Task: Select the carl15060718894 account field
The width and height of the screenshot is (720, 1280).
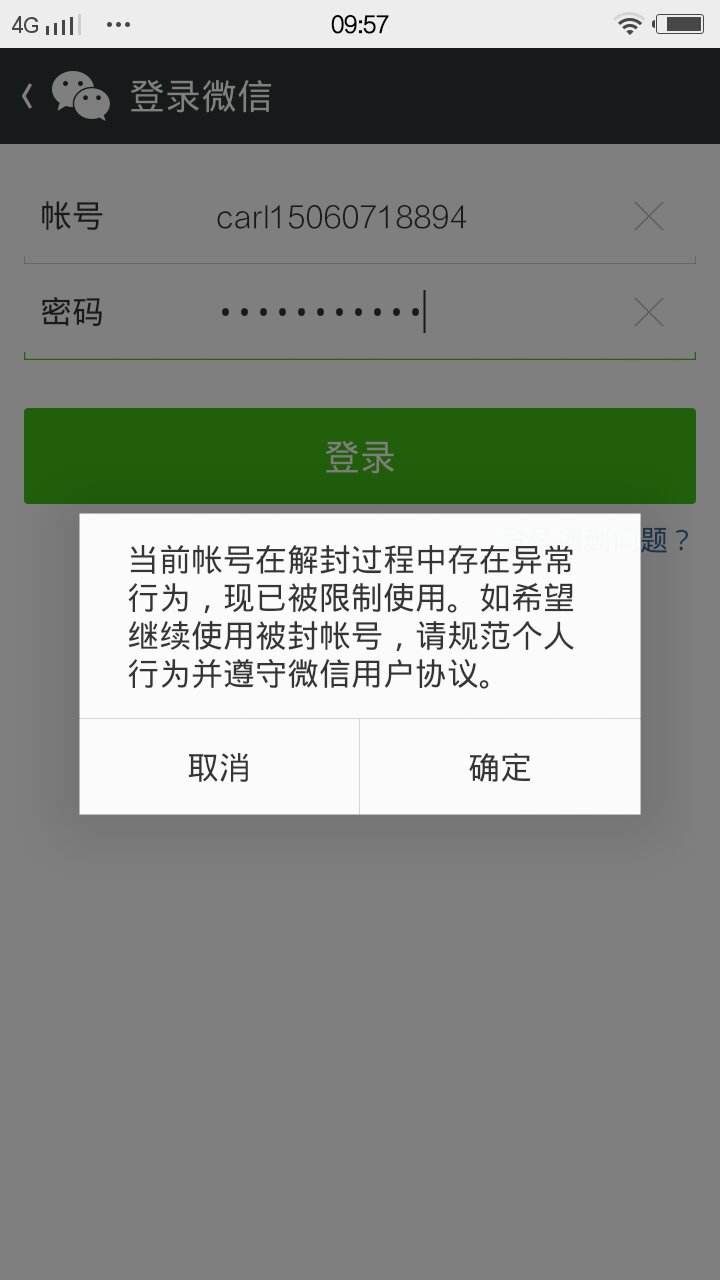Action: (340, 216)
